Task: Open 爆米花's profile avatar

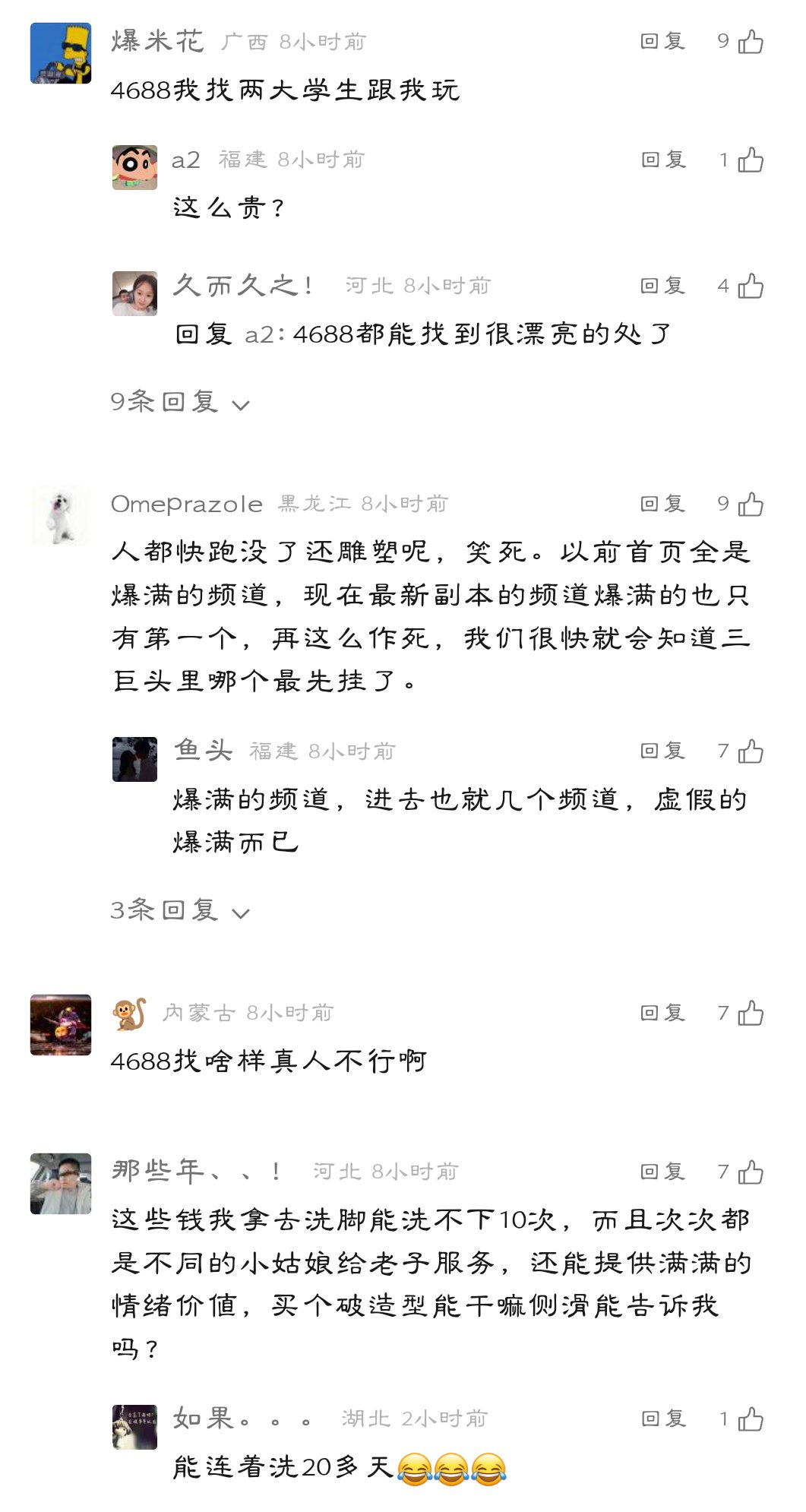Action: [61, 53]
